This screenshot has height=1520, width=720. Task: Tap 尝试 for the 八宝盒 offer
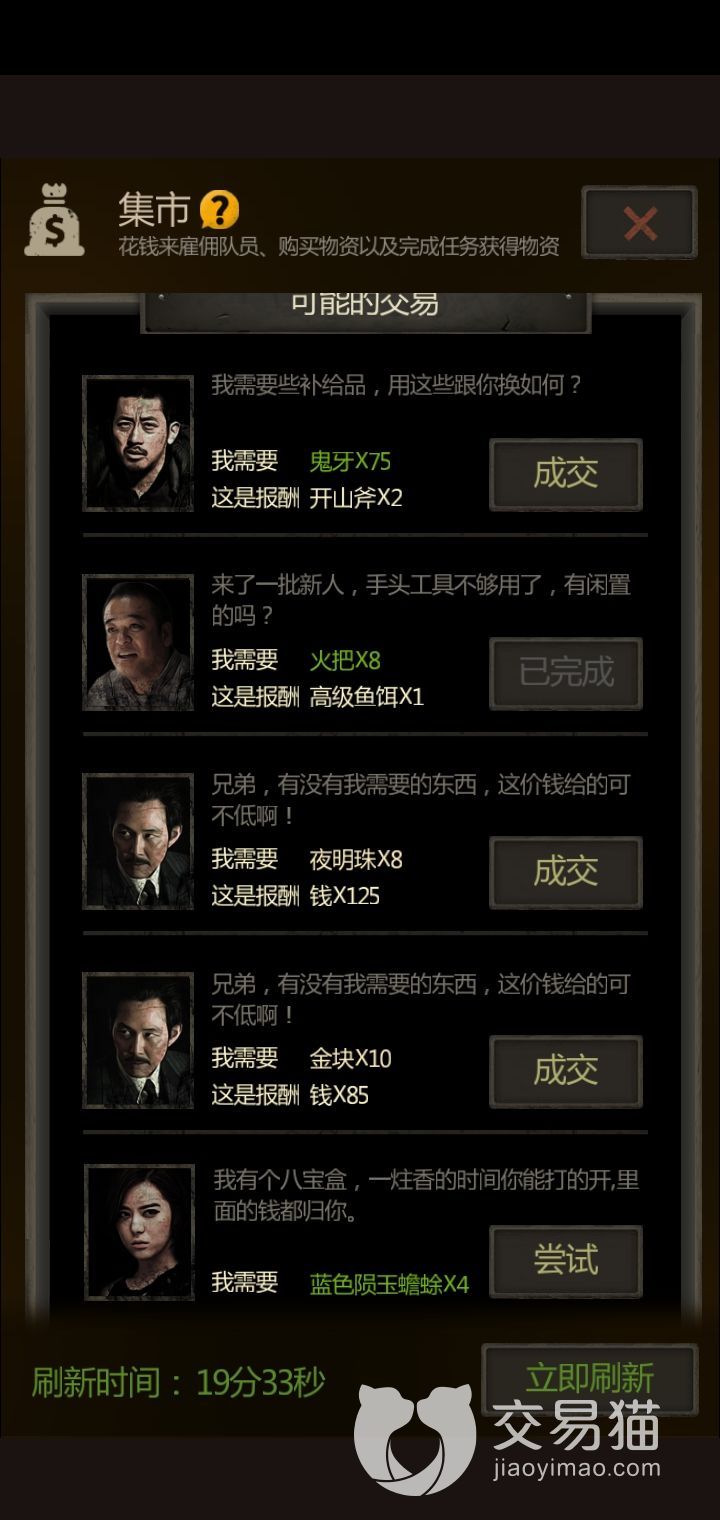click(565, 1261)
